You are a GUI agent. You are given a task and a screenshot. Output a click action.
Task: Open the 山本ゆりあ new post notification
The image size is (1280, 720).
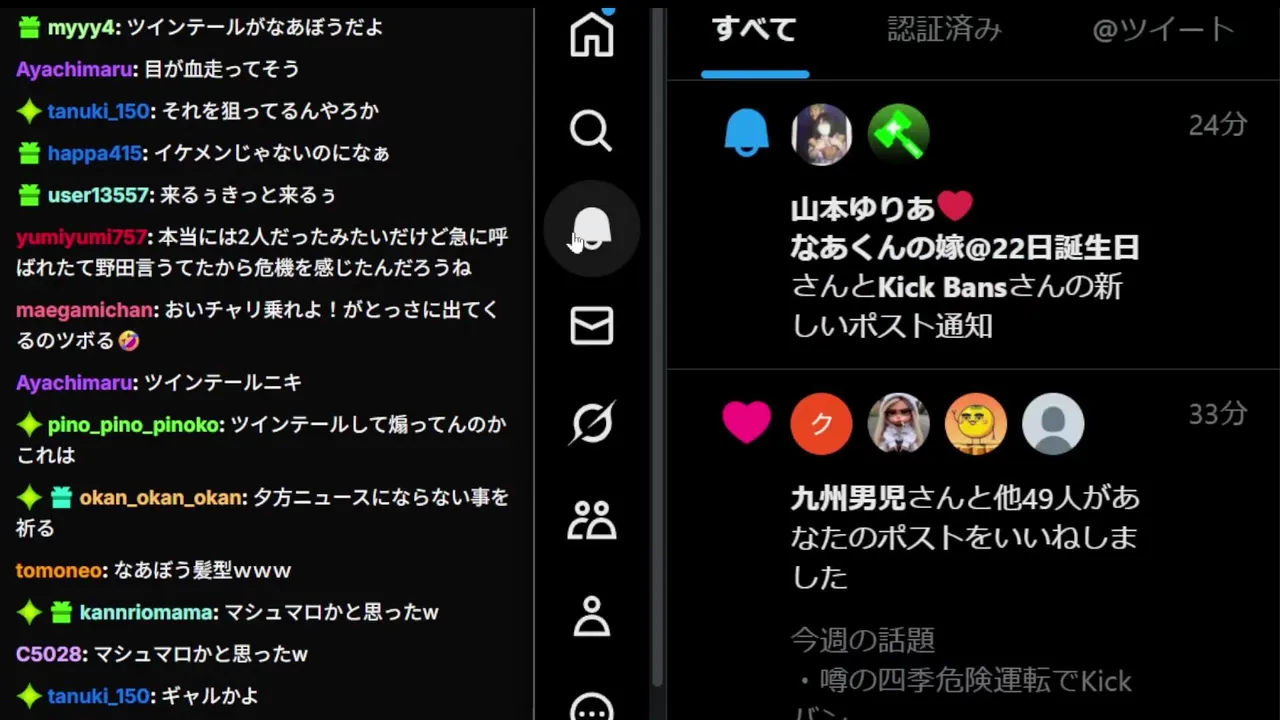click(x=964, y=266)
